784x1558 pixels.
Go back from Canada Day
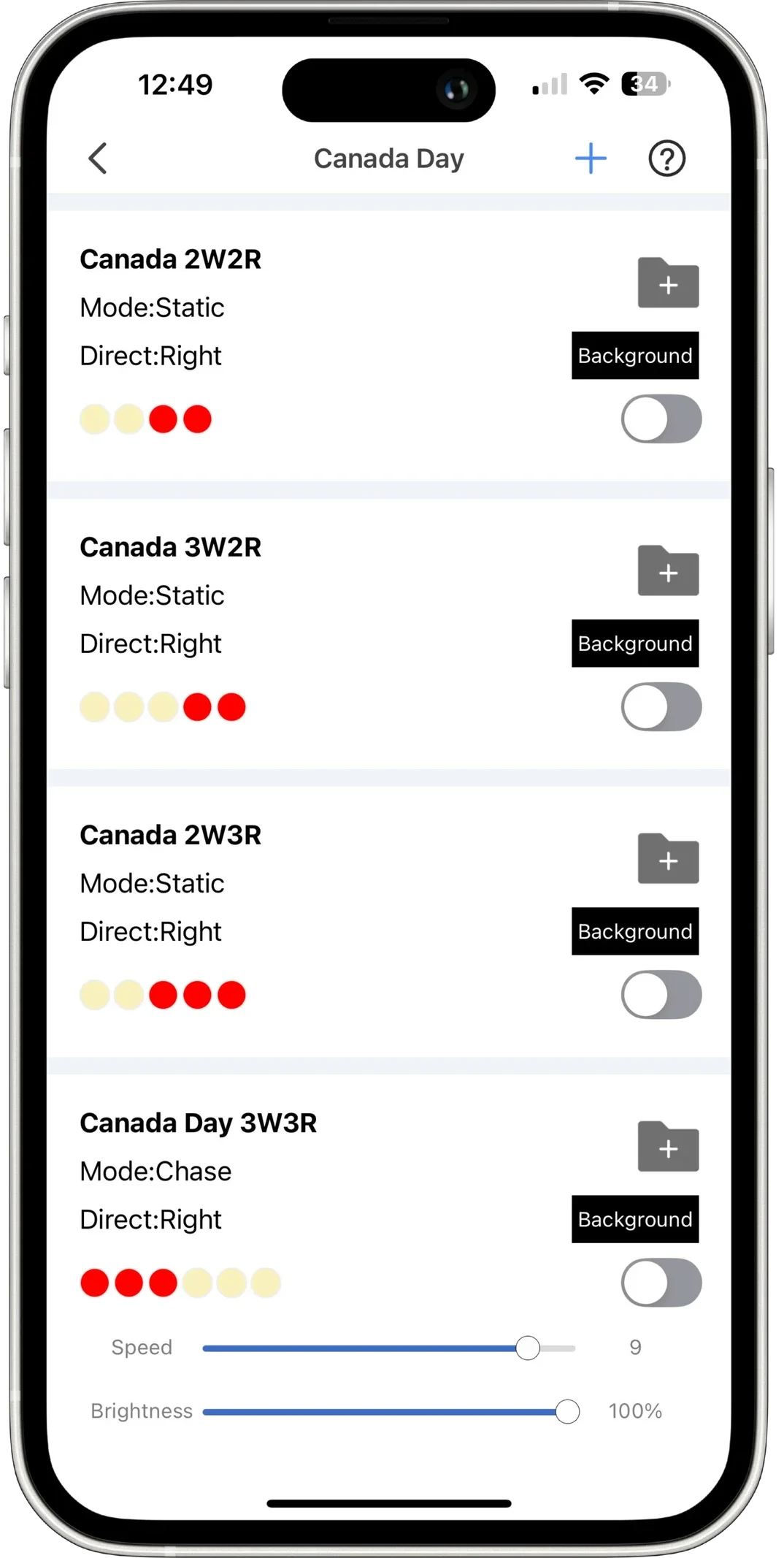98,159
